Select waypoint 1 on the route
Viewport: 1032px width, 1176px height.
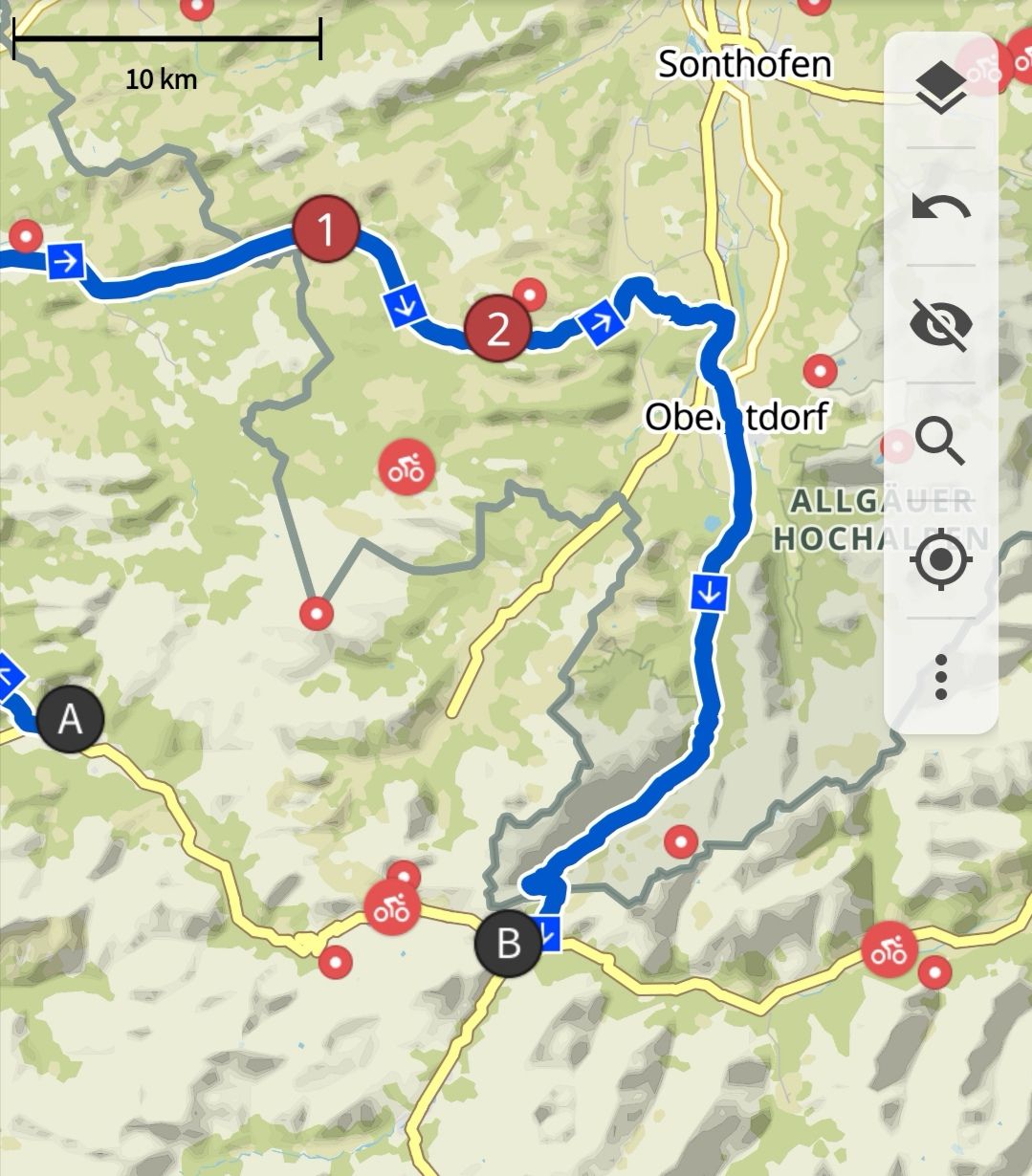tap(326, 230)
